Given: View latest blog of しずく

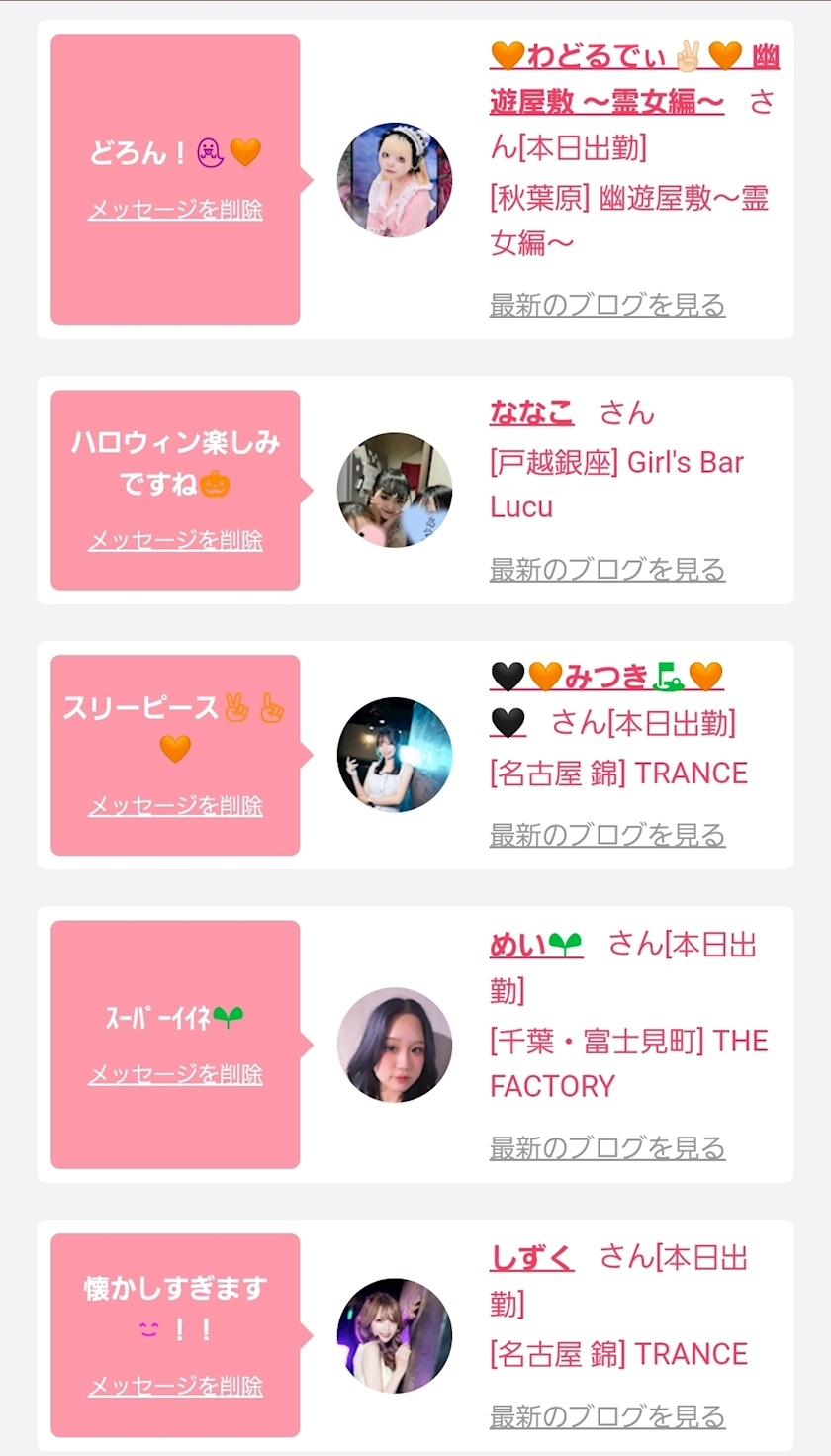Looking at the screenshot, I should (x=607, y=1416).
